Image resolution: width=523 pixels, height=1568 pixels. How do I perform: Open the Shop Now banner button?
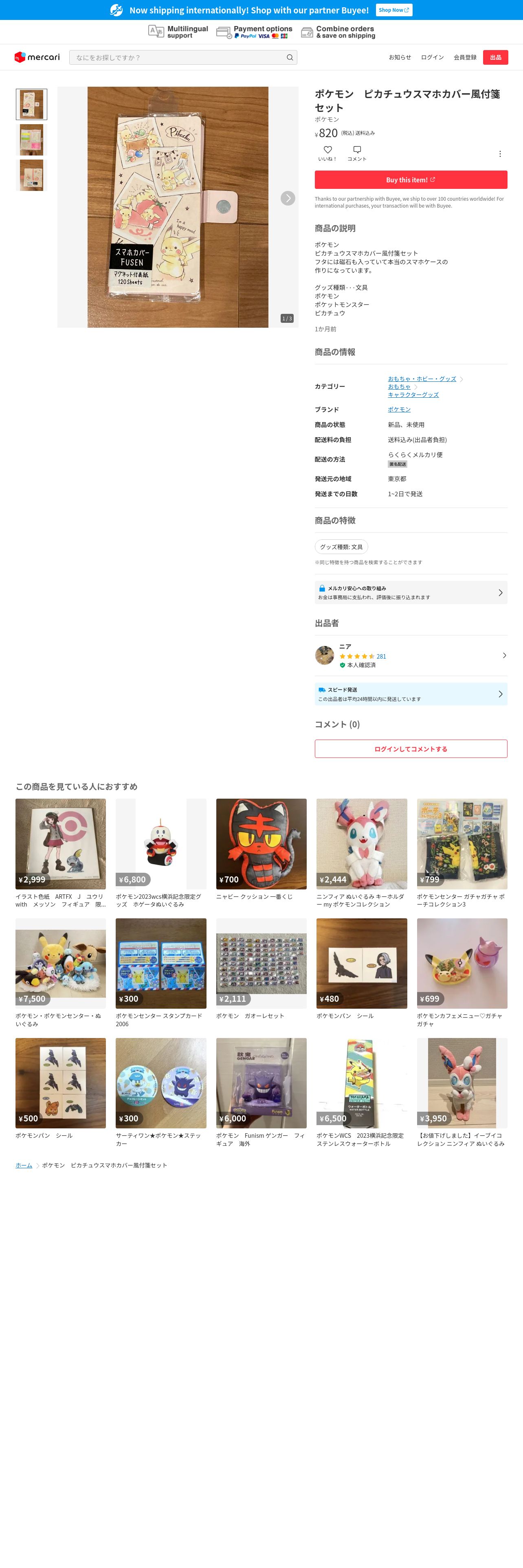pos(394,10)
